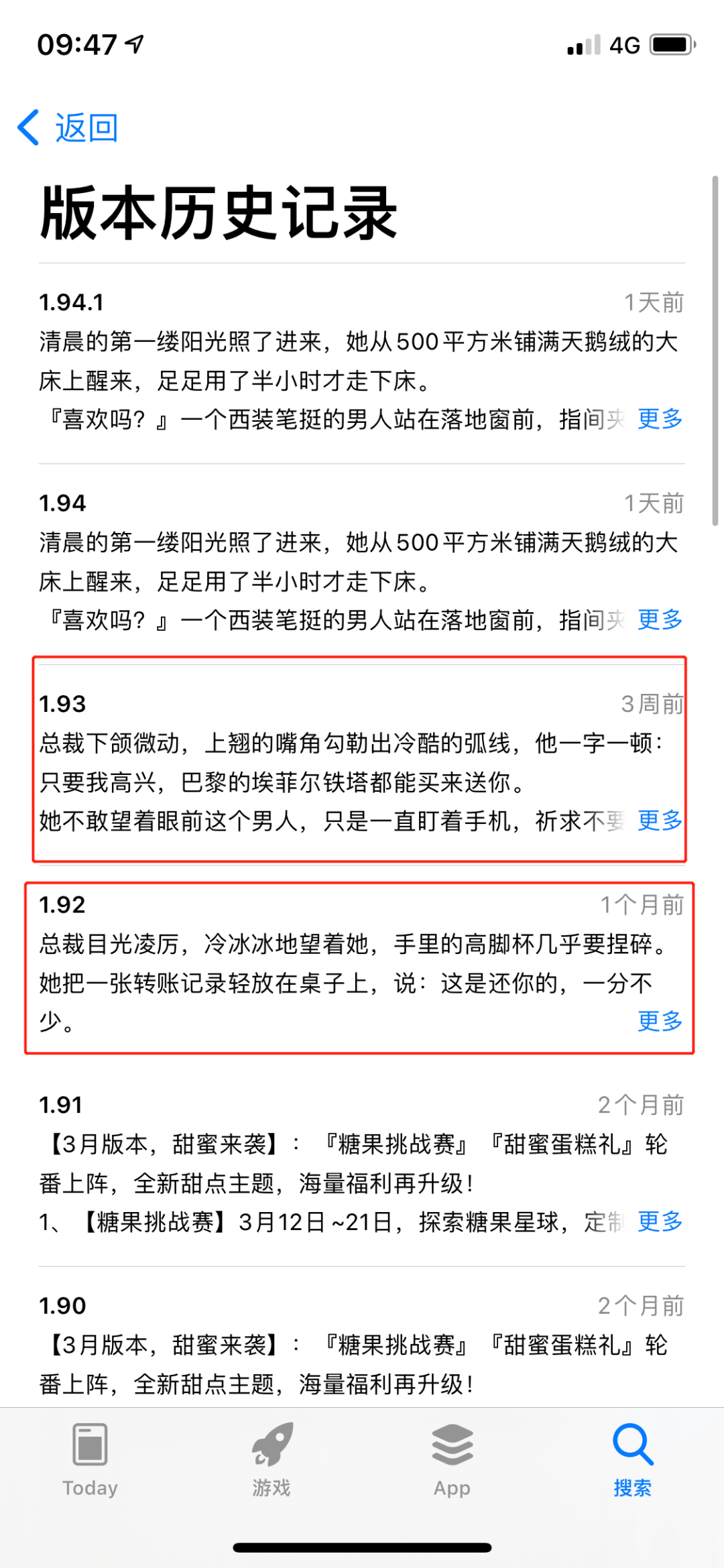Tap the 返回 back button

point(68,127)
